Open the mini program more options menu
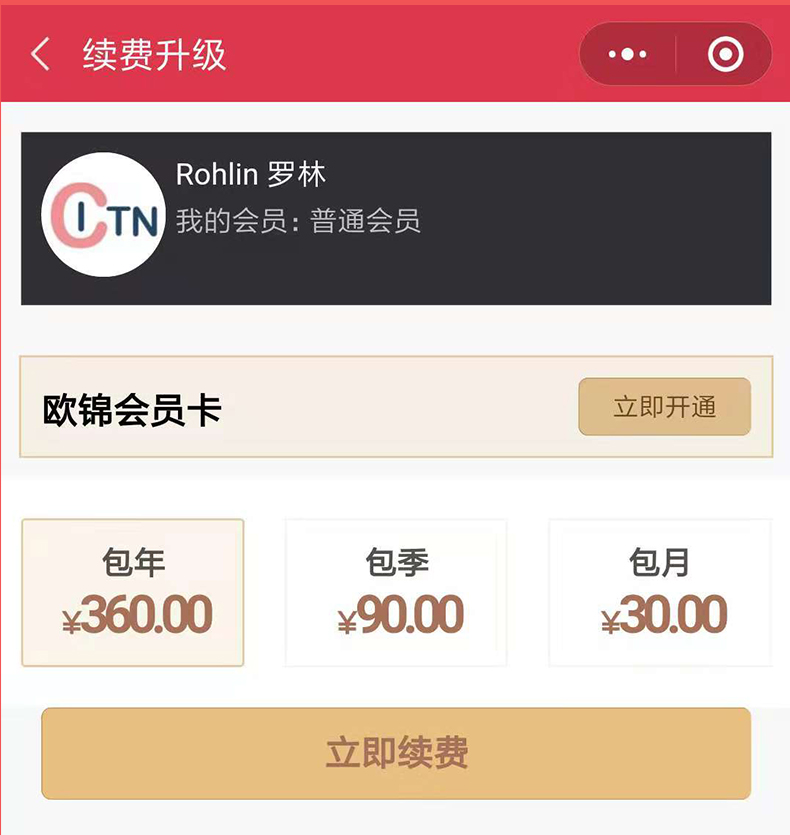Image resolution: width=790 pixels, height=835 pixels. [628, 54]
